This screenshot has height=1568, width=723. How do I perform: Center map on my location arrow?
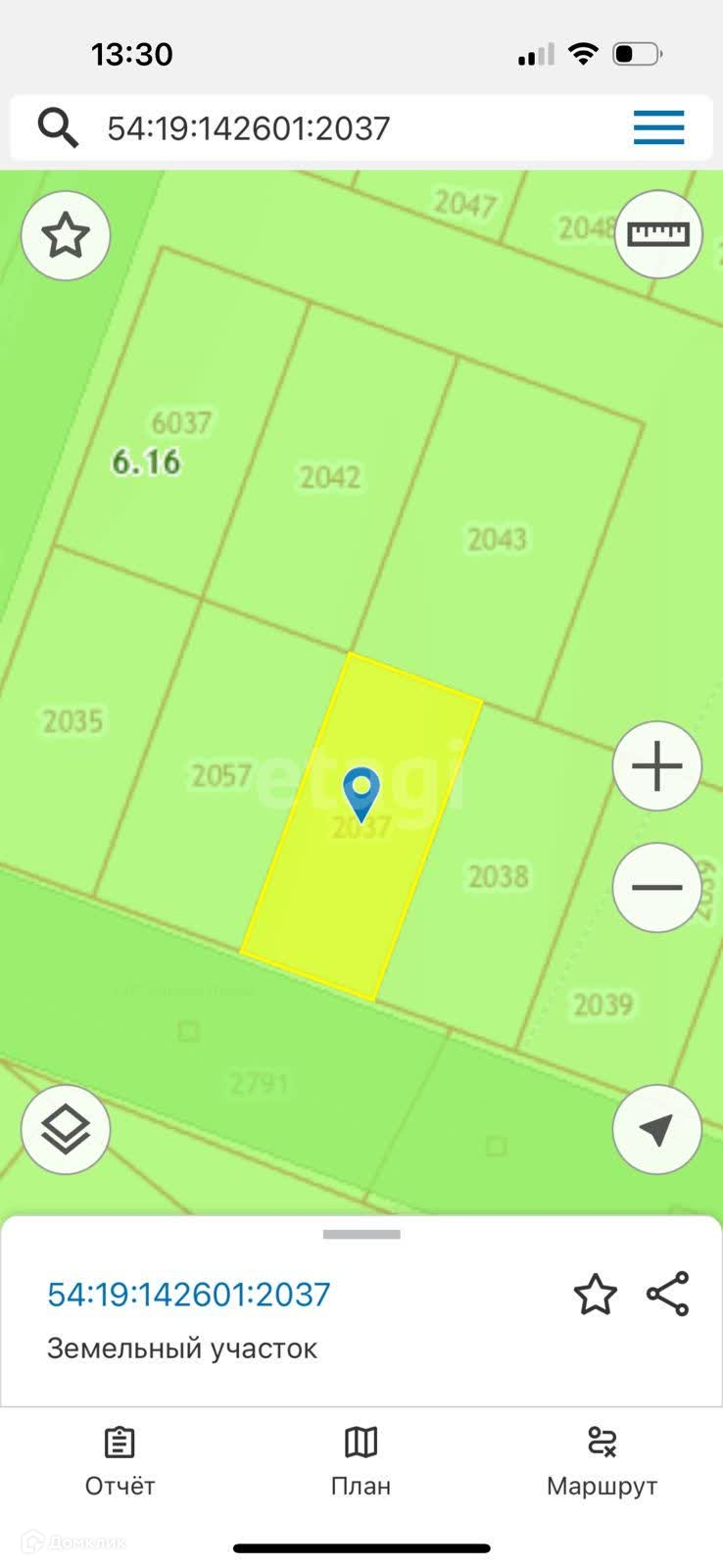click(x=657, y=1130)
